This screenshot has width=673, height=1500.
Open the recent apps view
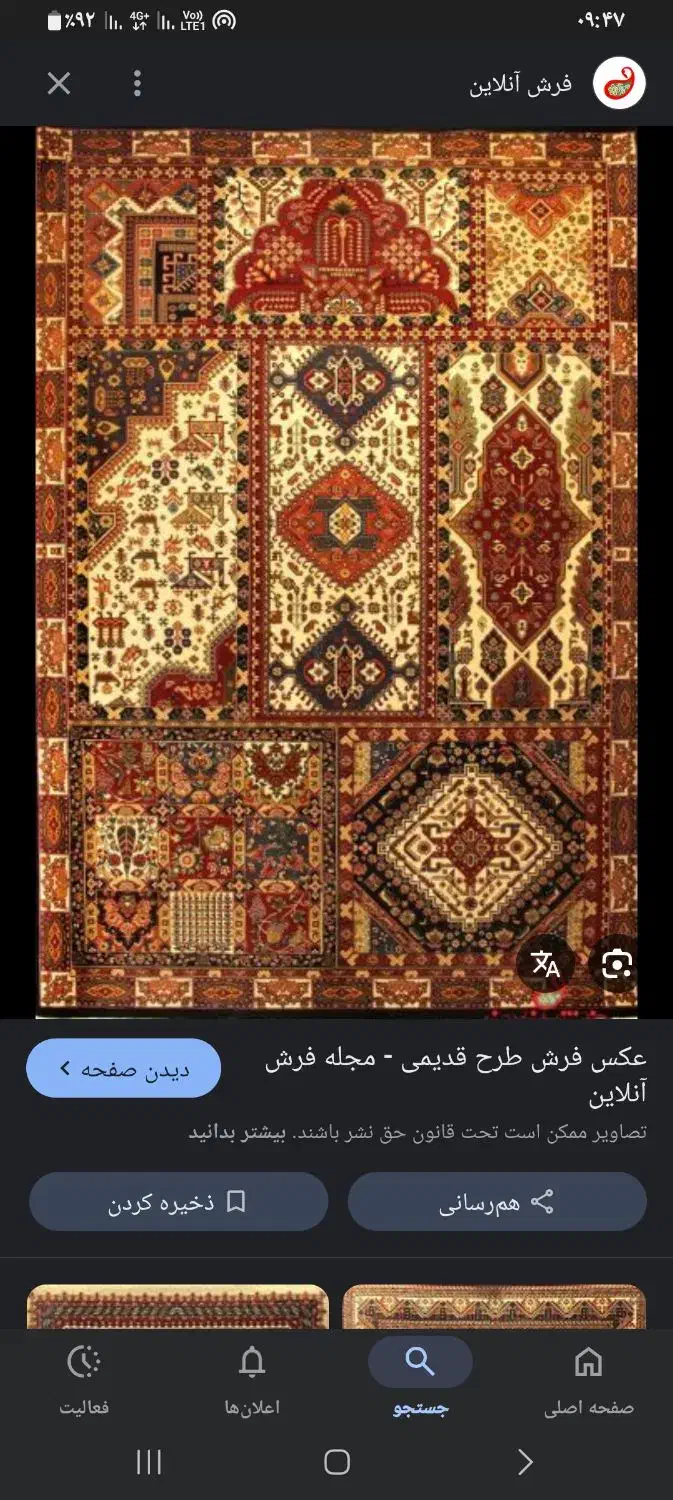click(148, 1463)
